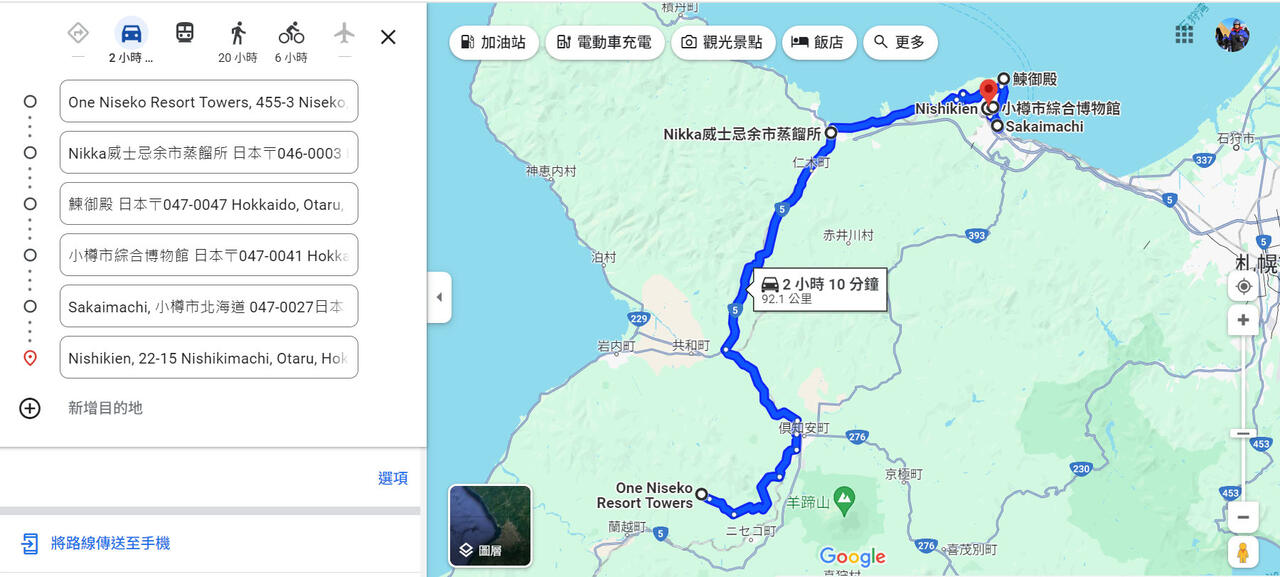Edit the Sakaimachi stop field
The image size is (1280, 577).
(x=208, y=306)
